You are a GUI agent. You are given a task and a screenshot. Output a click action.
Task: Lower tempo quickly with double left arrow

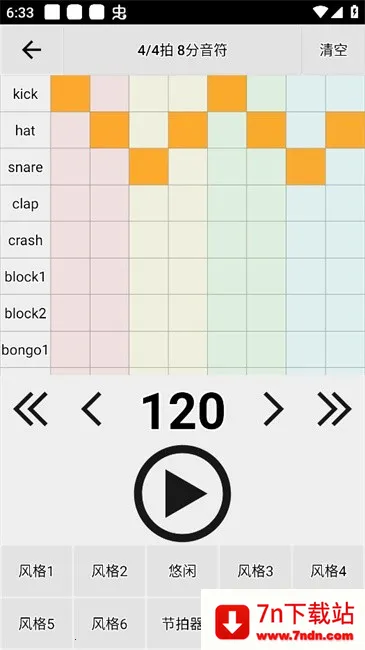[31, 409]
